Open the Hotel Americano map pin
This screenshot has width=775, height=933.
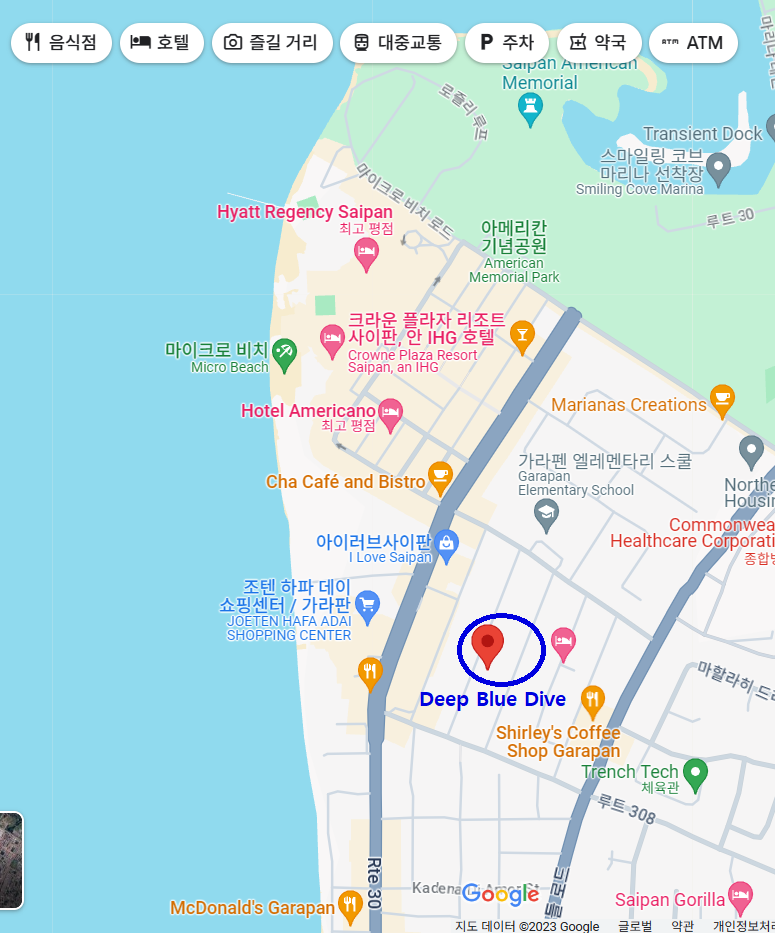[x=390, y=410]
